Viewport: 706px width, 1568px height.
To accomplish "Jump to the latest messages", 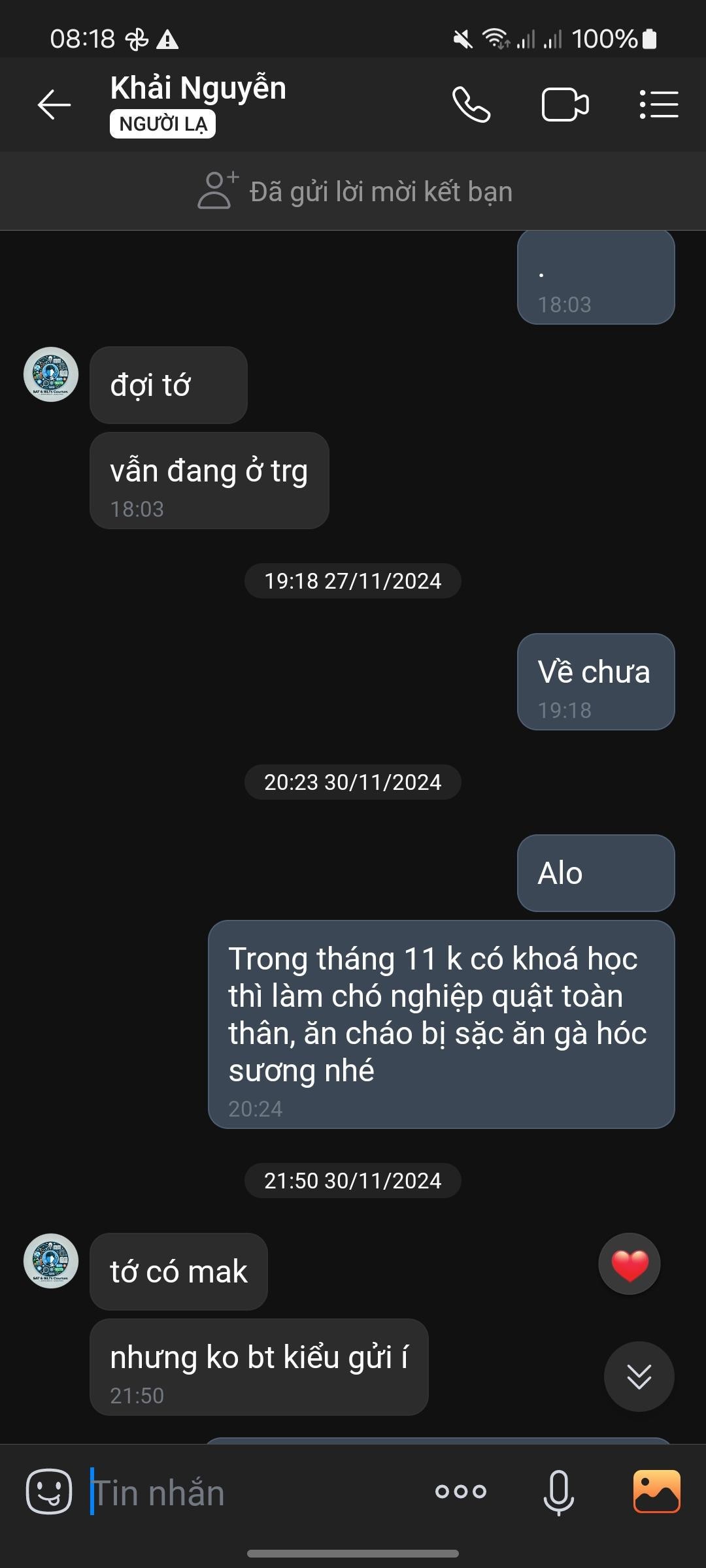I will 639,1377.
